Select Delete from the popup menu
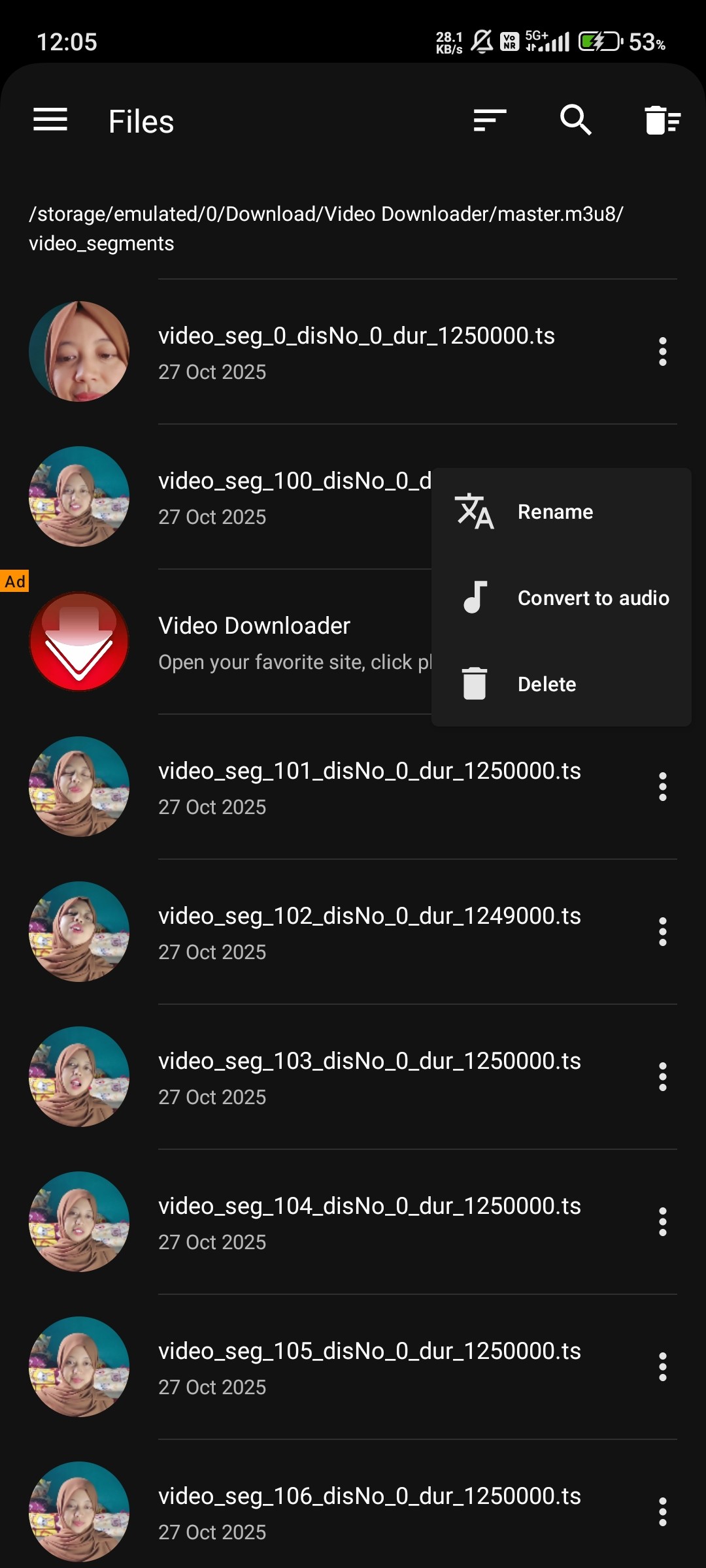 pyautogui.click(x=546, y=684)
